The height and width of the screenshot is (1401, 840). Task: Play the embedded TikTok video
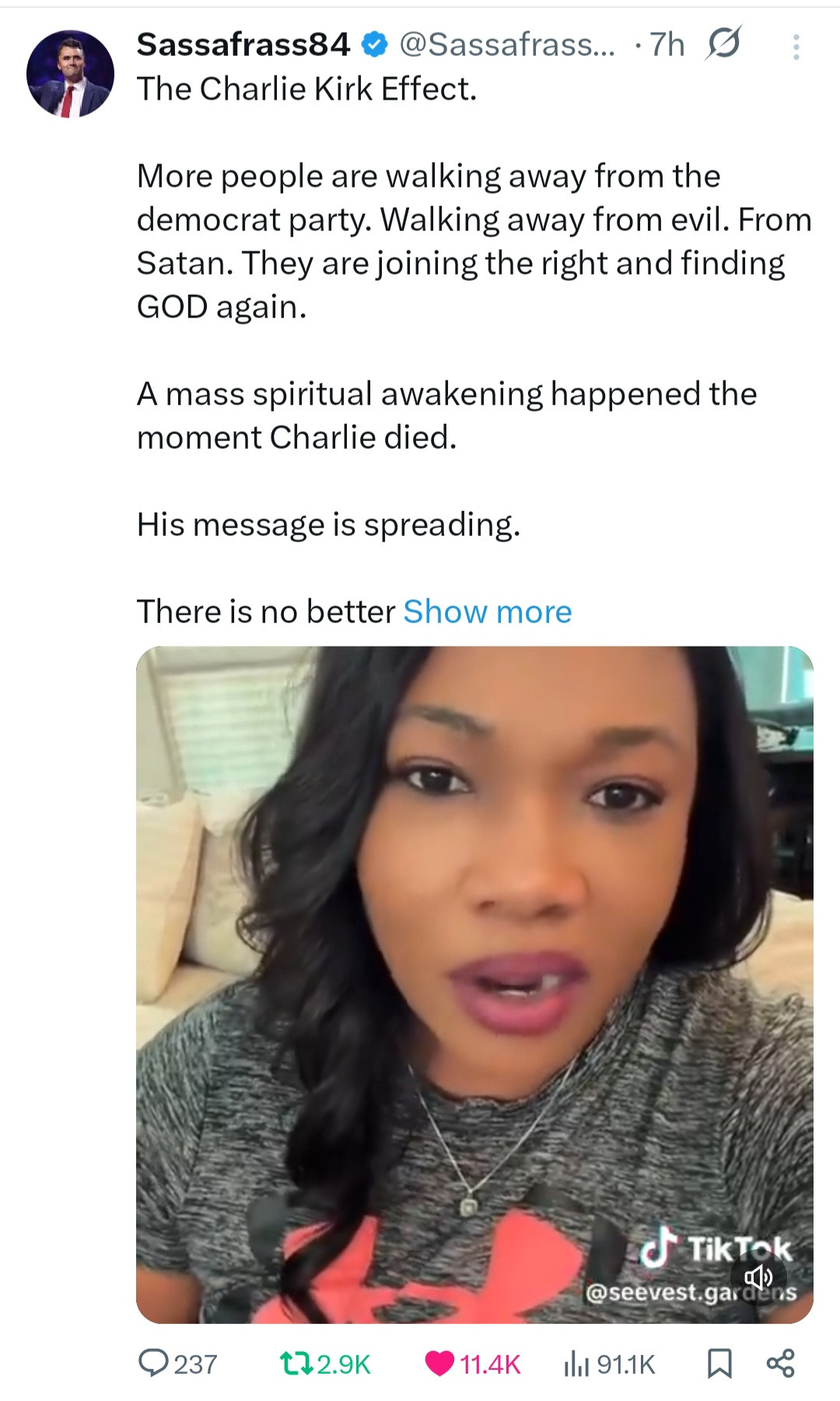click(474, 984)
